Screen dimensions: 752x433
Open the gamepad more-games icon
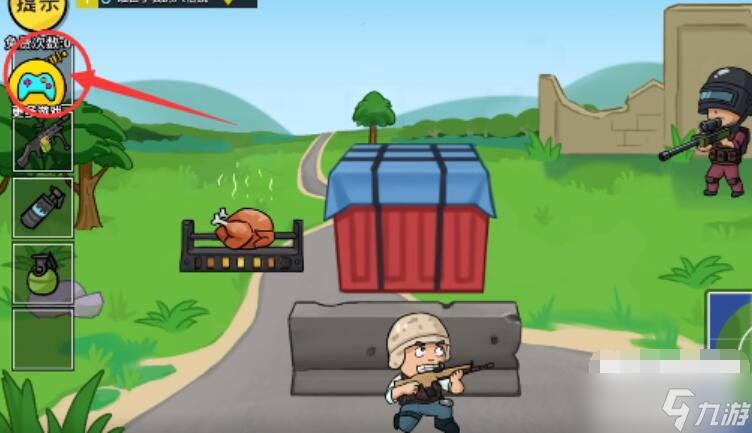pos(40,84)
